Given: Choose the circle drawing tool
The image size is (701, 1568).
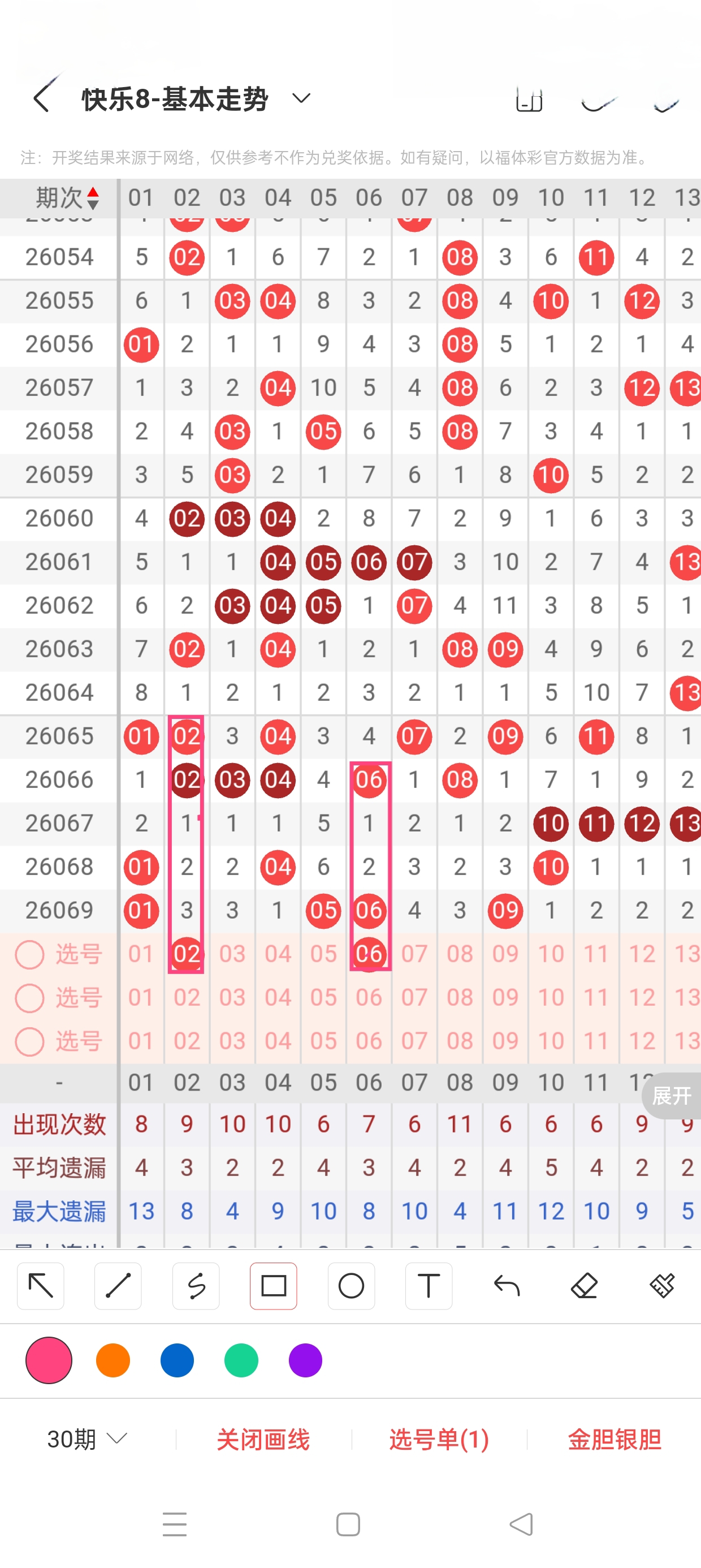Looking at the screenshot, I should pyautogui.click(x=351, y=1286).
